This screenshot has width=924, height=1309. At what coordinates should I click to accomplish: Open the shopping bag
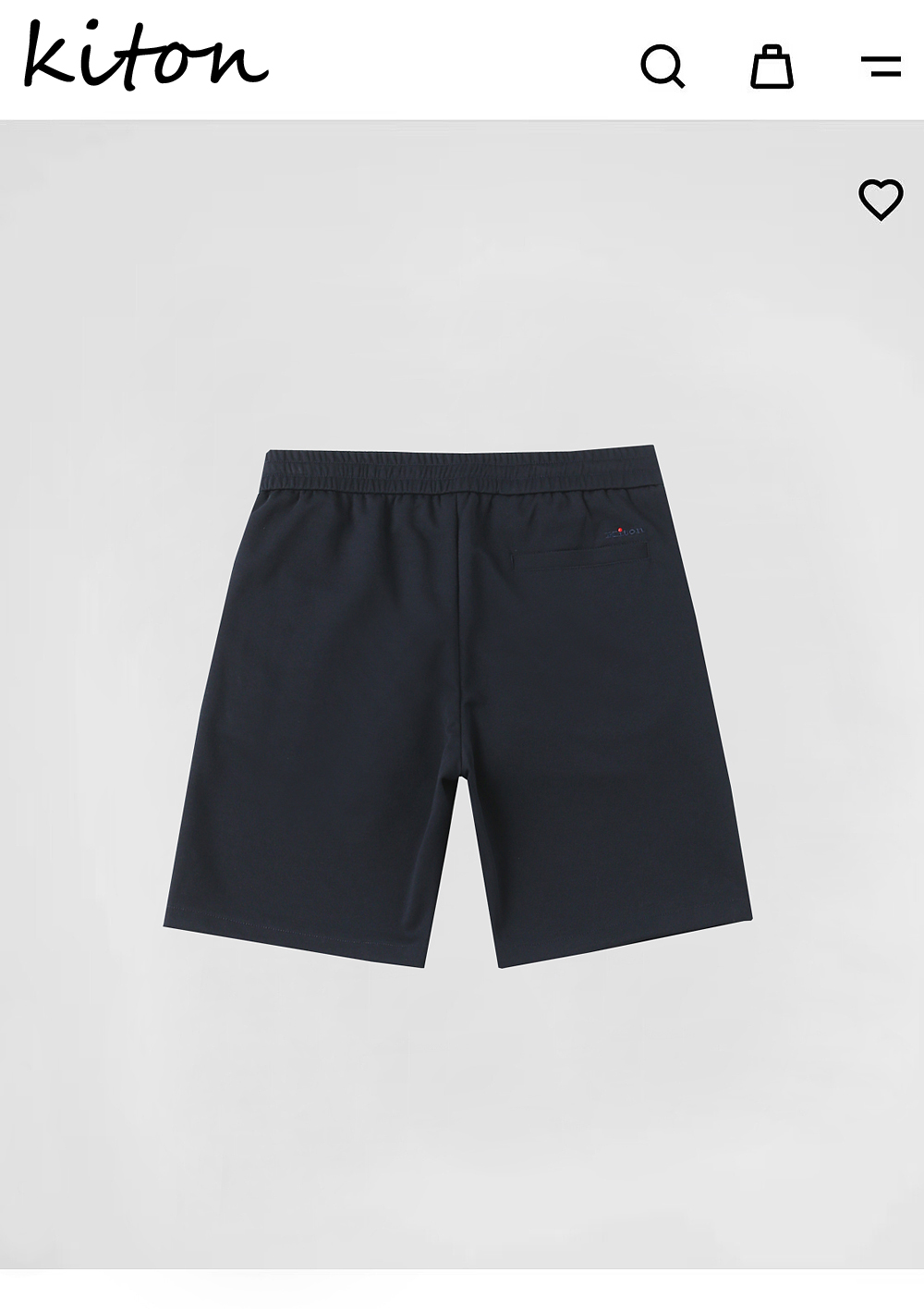(772, 66)
